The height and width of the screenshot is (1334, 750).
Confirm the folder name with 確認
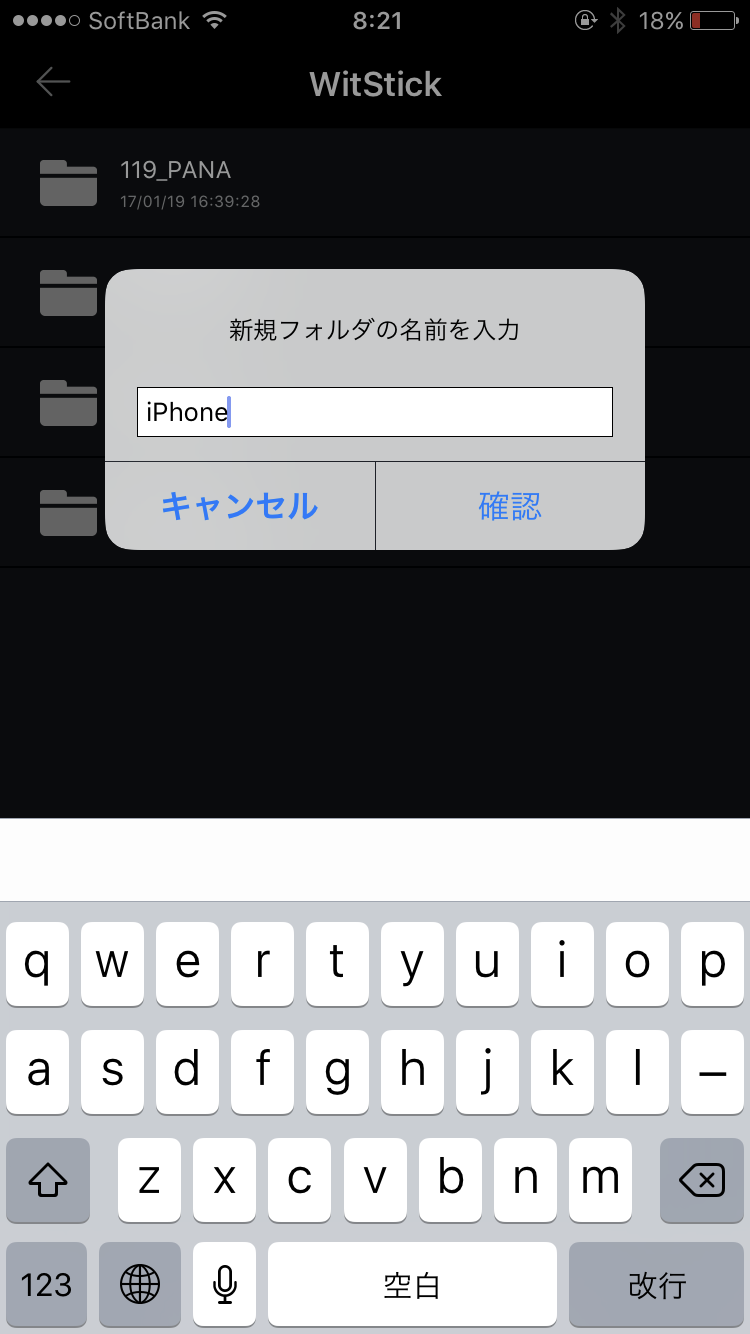click(x=510, y=506)
